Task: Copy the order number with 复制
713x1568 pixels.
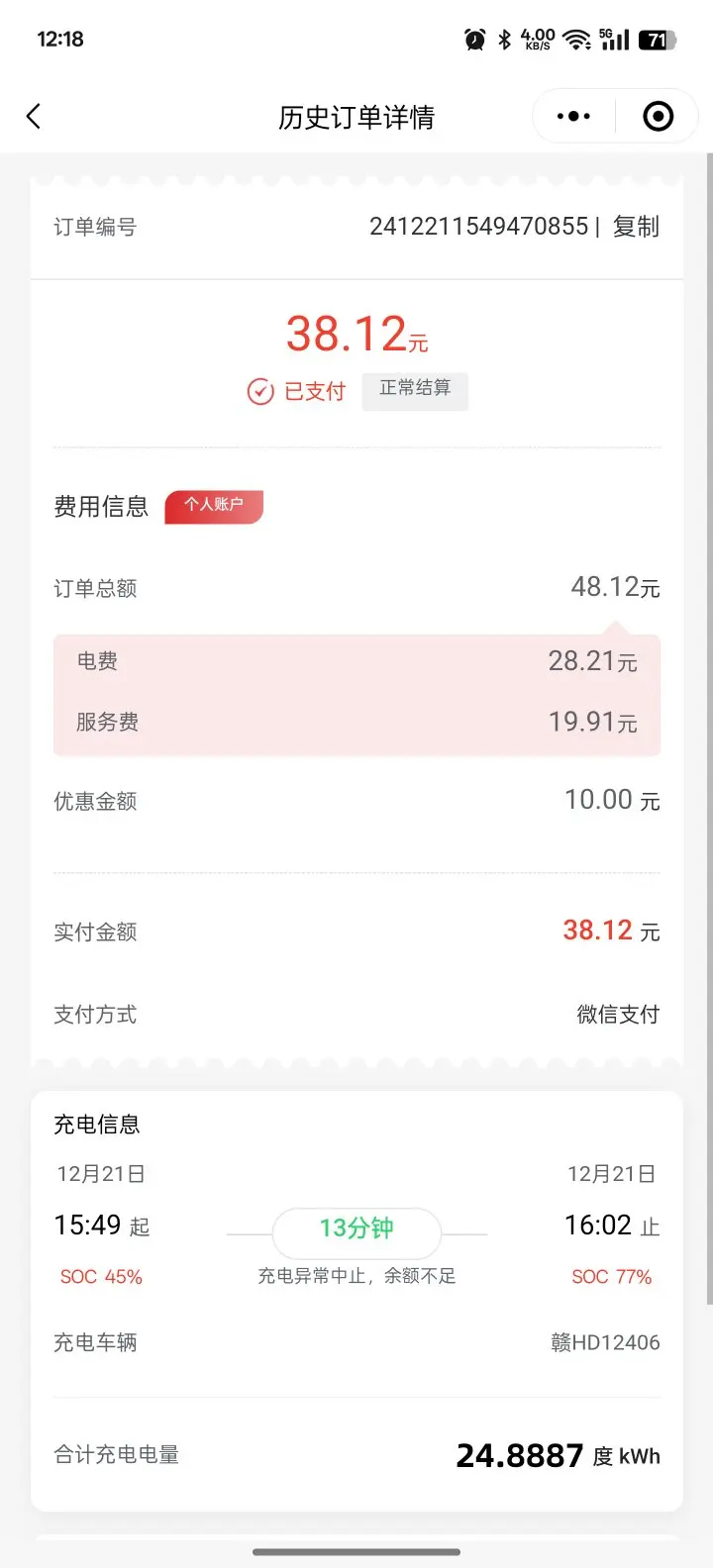Action: [x=636, y=227]
